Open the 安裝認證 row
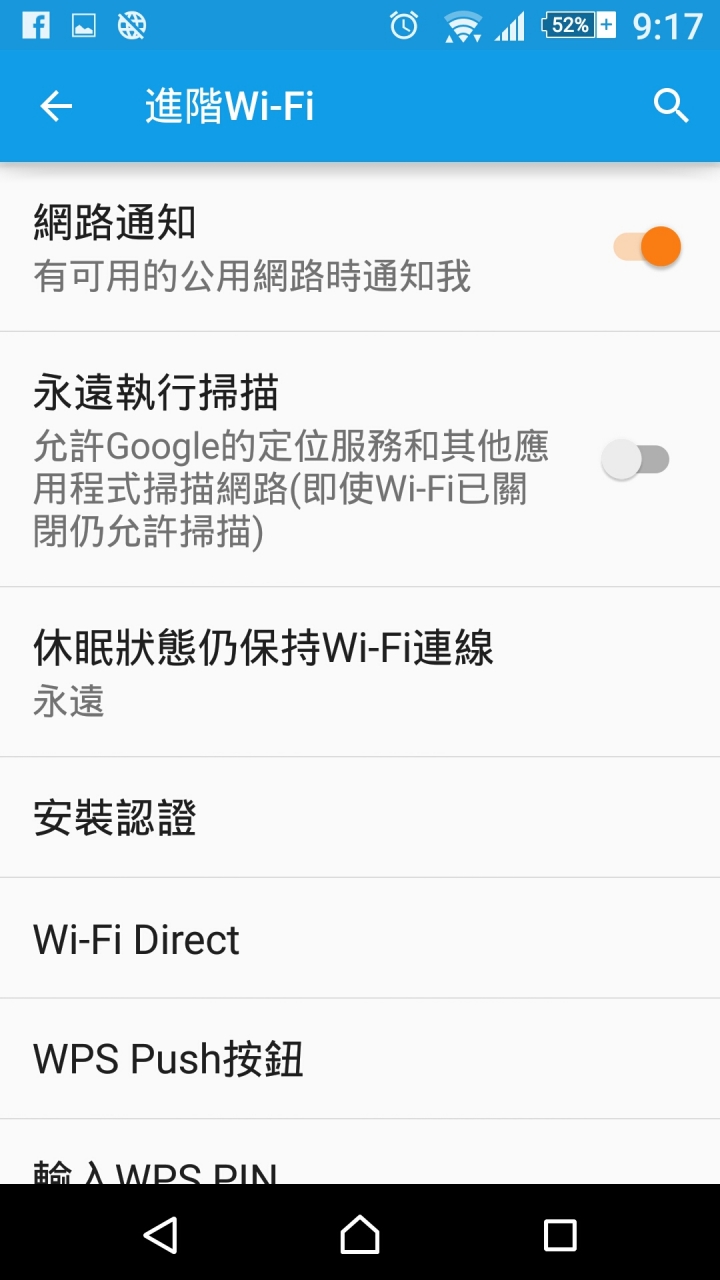720x1280 pixels. tap(360, 818)
